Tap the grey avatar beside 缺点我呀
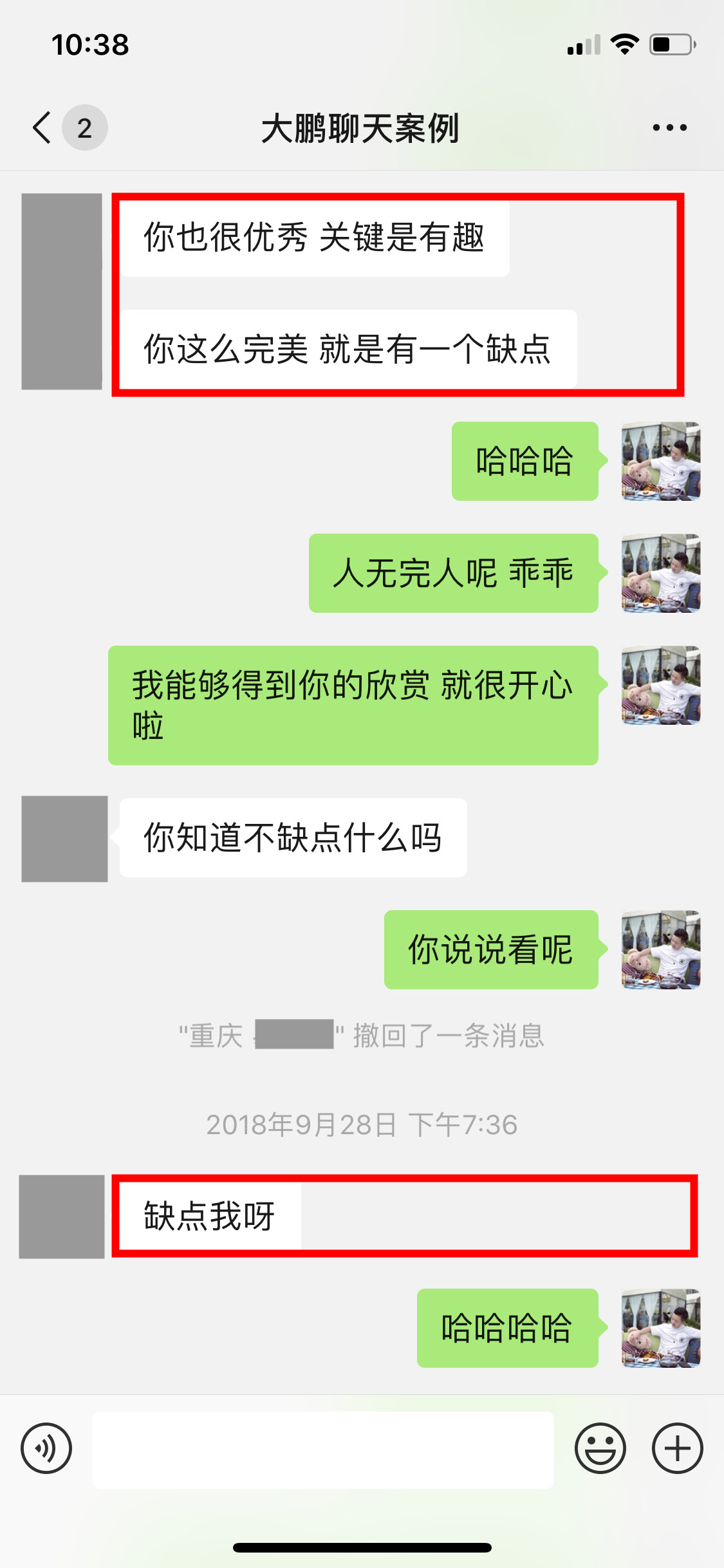724x1568 pixels. tap(62, 1217)
